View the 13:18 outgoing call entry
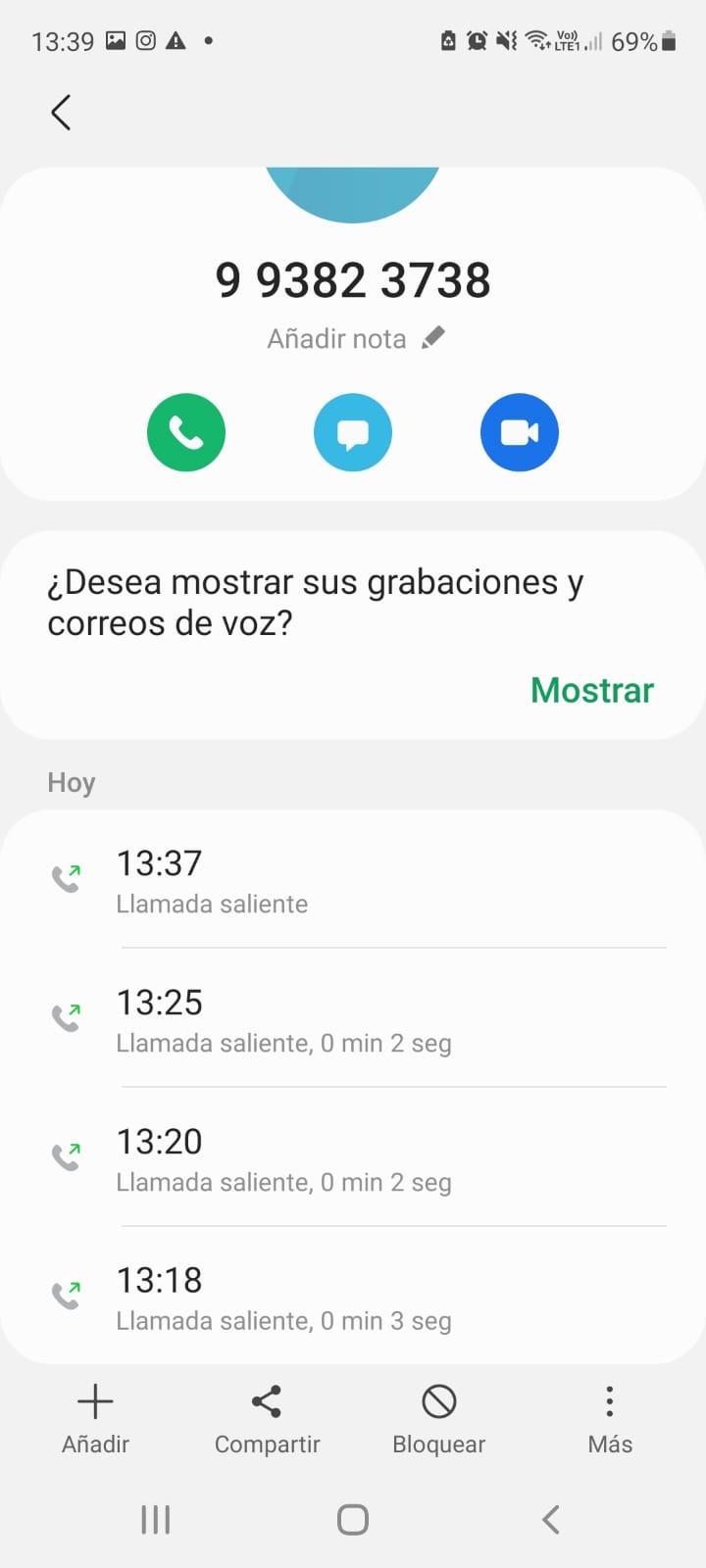This screenshot has height=1568, width=706. (353, 1298)
